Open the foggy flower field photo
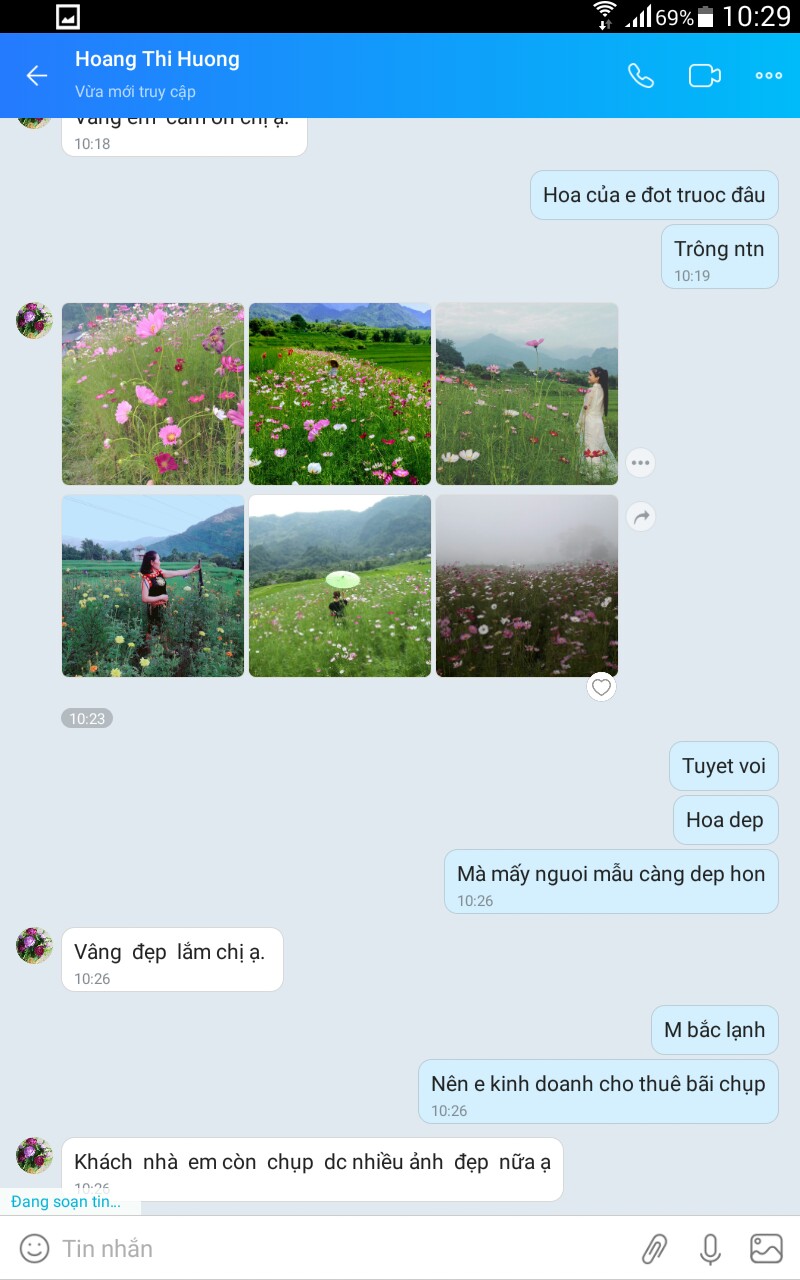The width and height of the screenshot is (800, 1280). pos(527,586)
